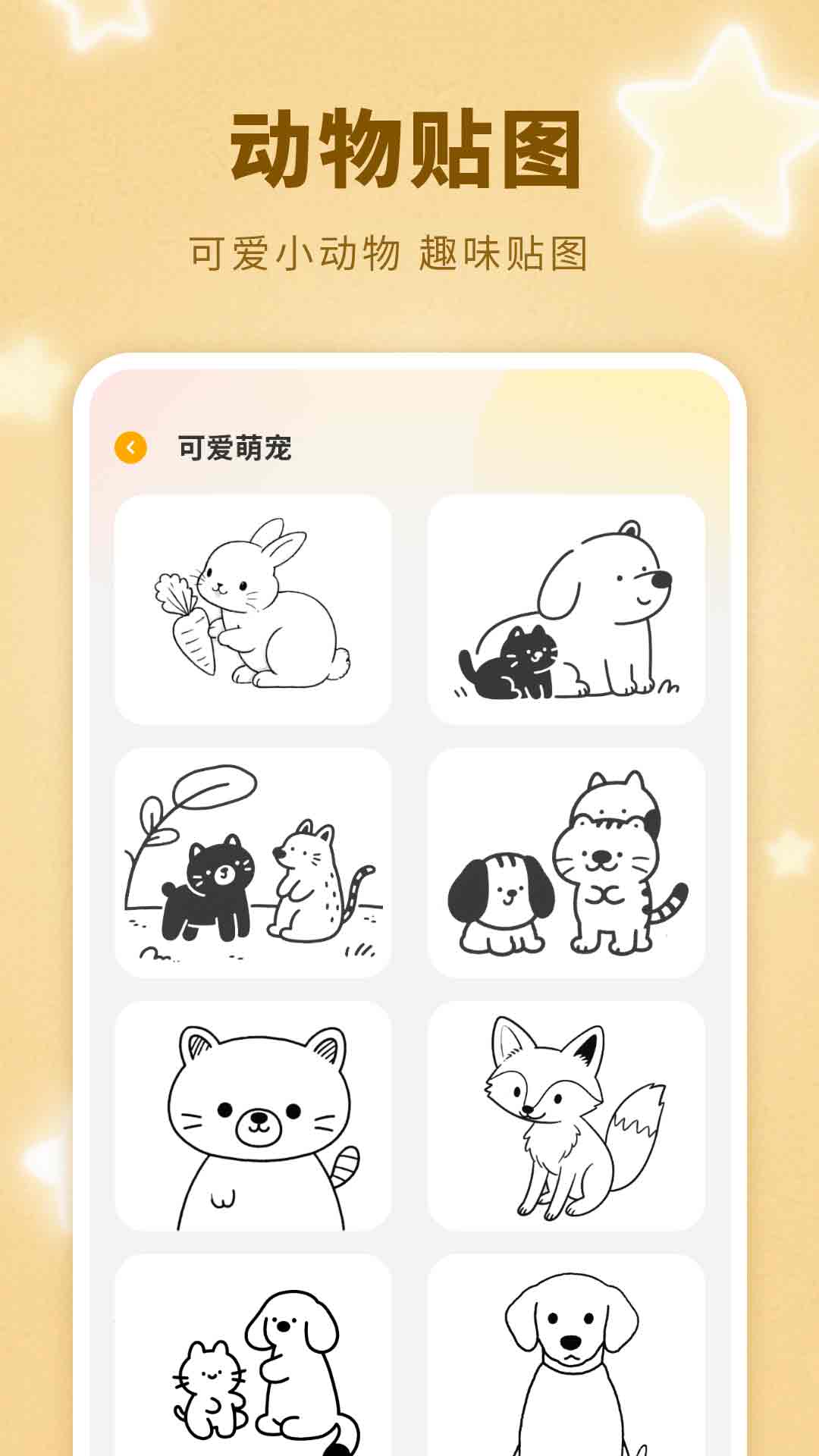
Task: Click the back arrow icon
Action: [x=132, y=447]
